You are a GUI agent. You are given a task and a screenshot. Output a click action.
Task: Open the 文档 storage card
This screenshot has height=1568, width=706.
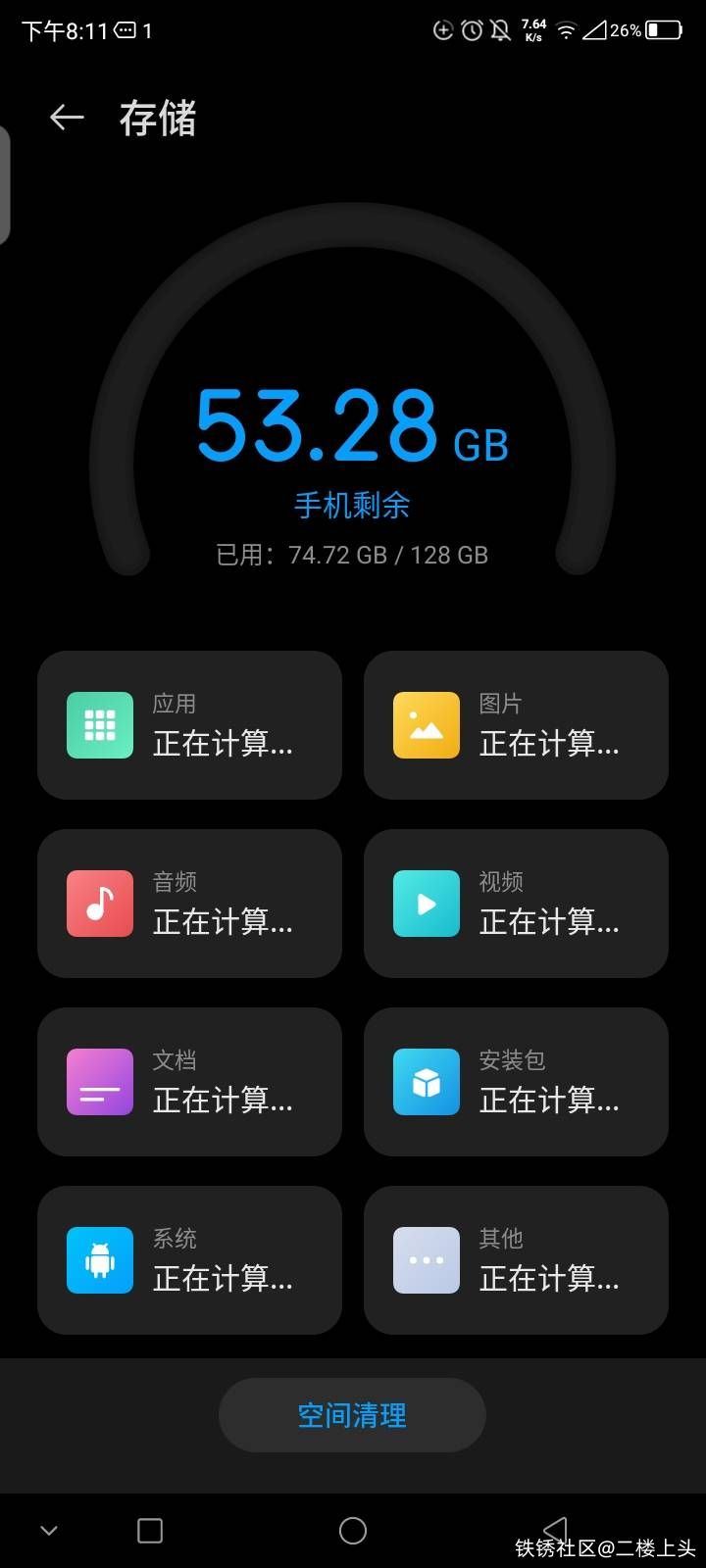click(189, 1082)
